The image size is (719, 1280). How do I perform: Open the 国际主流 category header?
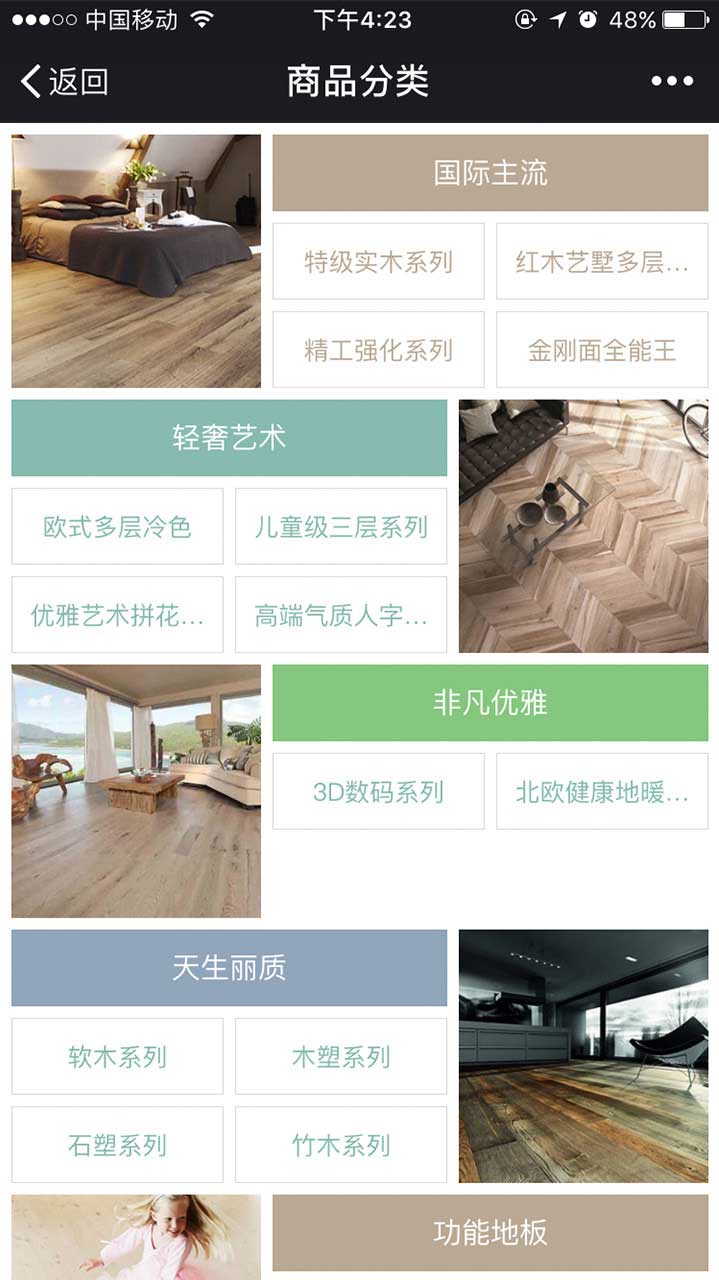(490, 173)
